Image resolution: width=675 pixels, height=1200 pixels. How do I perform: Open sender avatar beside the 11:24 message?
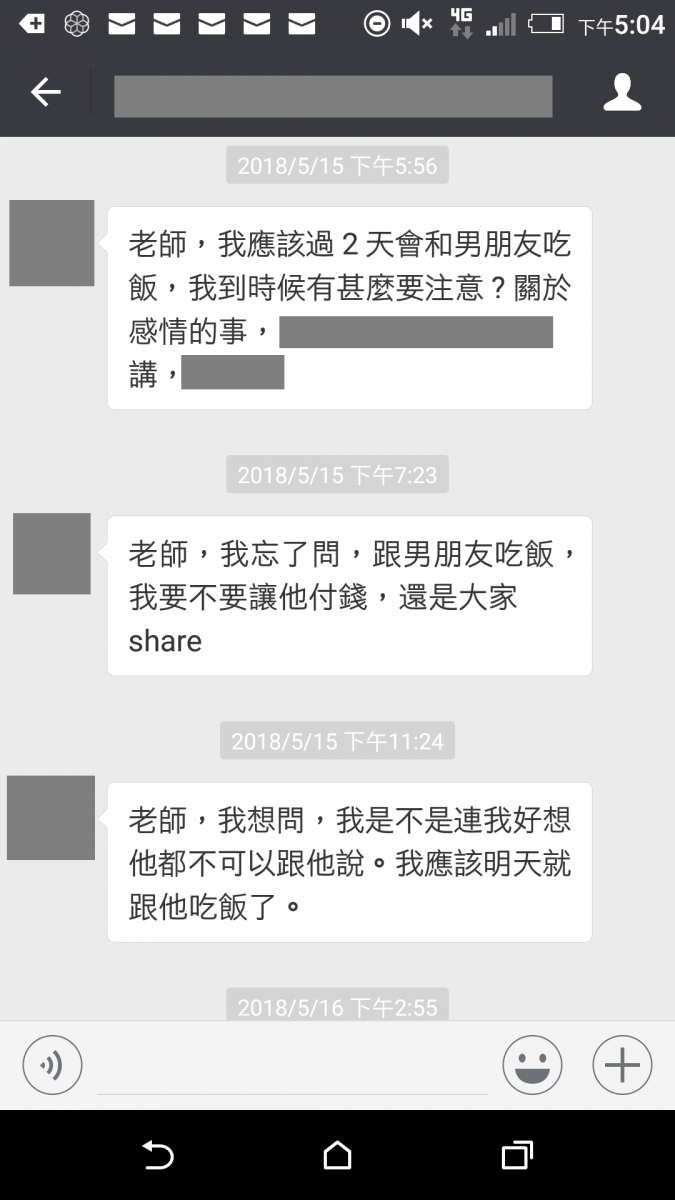tap(51, 817)
